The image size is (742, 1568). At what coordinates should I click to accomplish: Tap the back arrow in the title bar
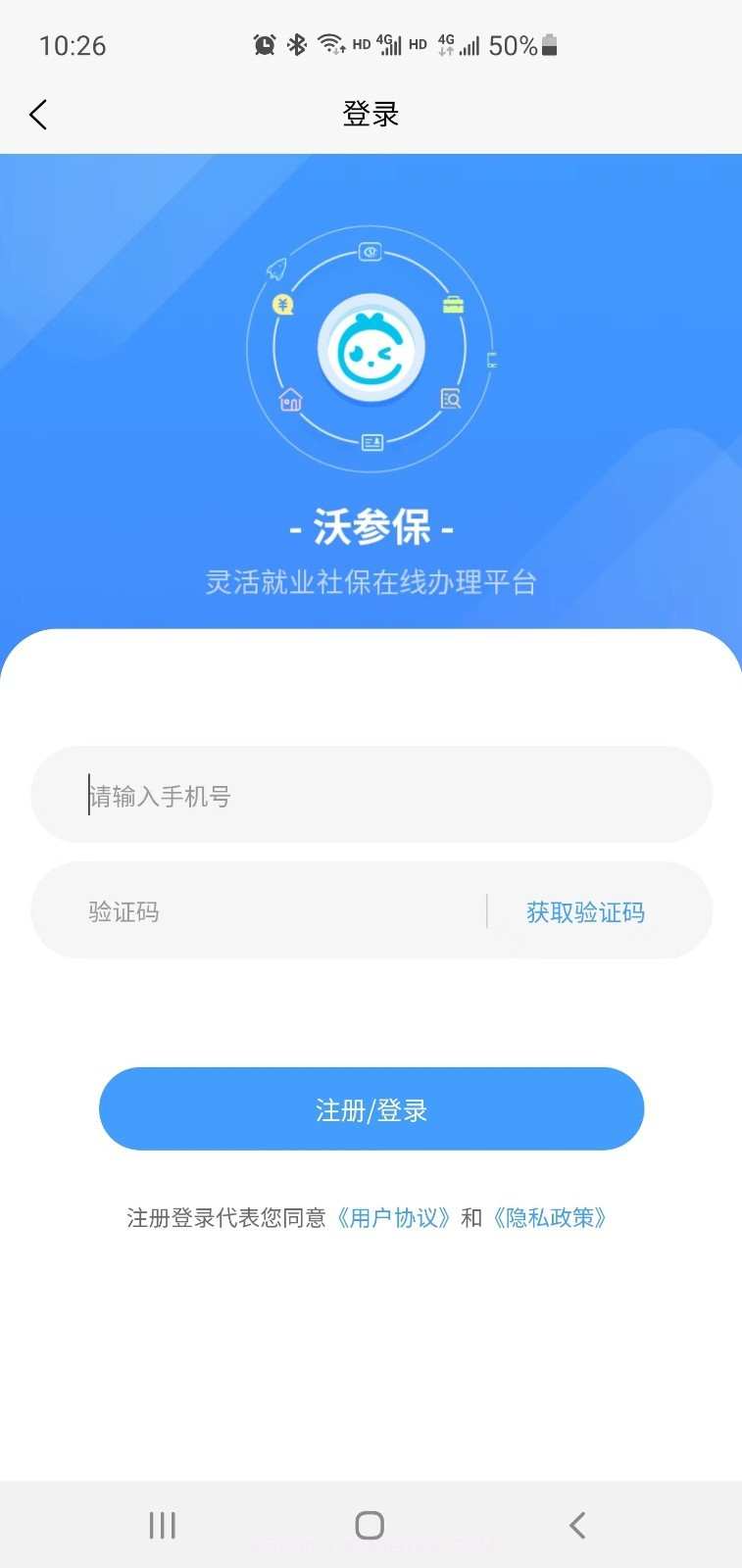(x=37, y=114)
